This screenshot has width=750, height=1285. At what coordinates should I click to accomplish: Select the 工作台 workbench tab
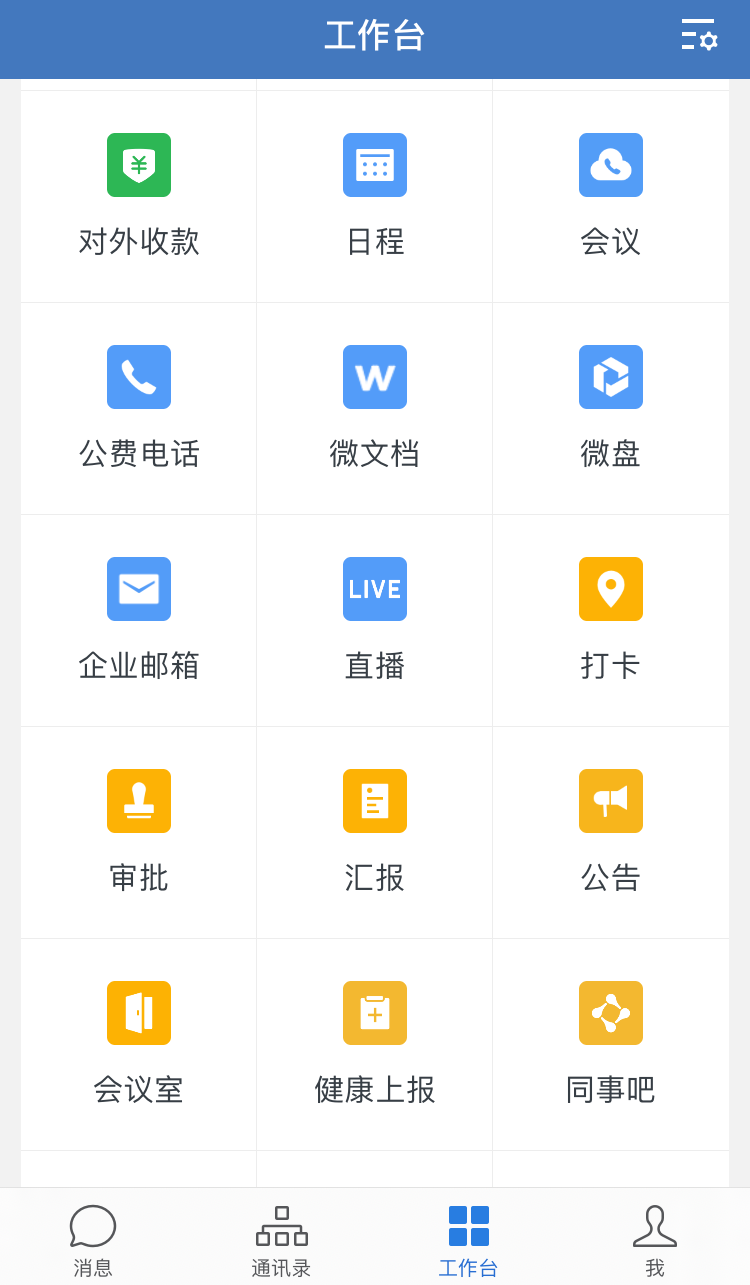467,1237
